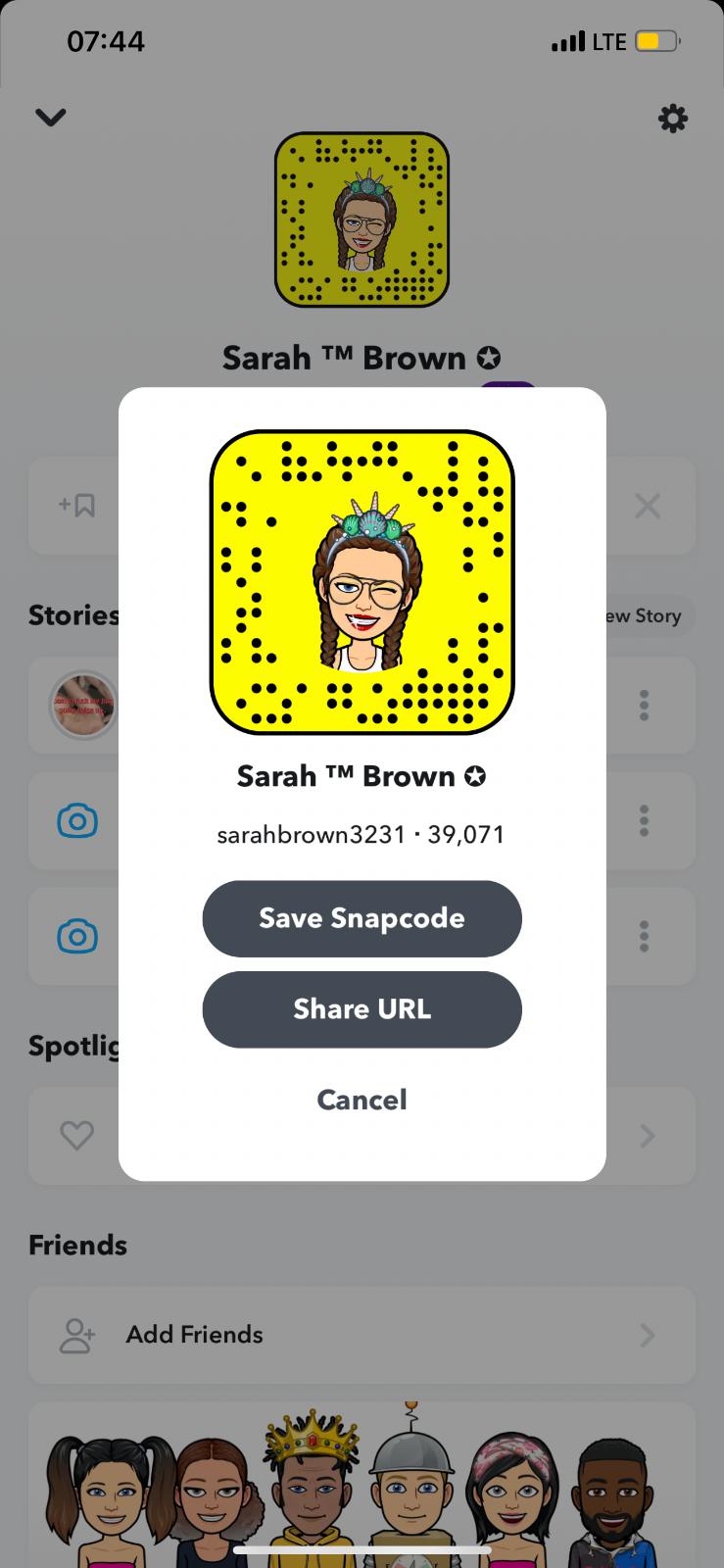Share the profile URL

click(362, 1009)
